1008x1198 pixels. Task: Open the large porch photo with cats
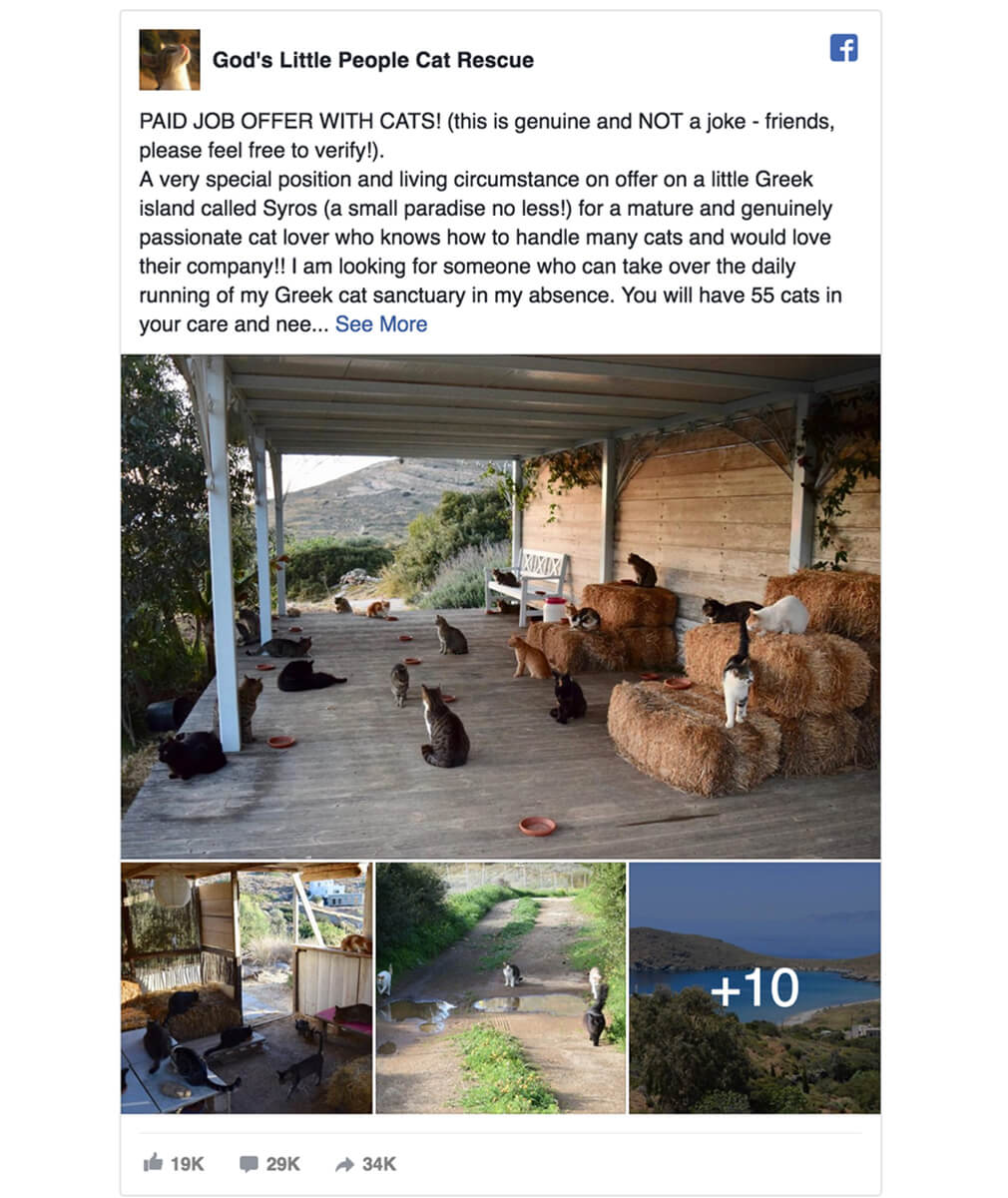[500, 606]
